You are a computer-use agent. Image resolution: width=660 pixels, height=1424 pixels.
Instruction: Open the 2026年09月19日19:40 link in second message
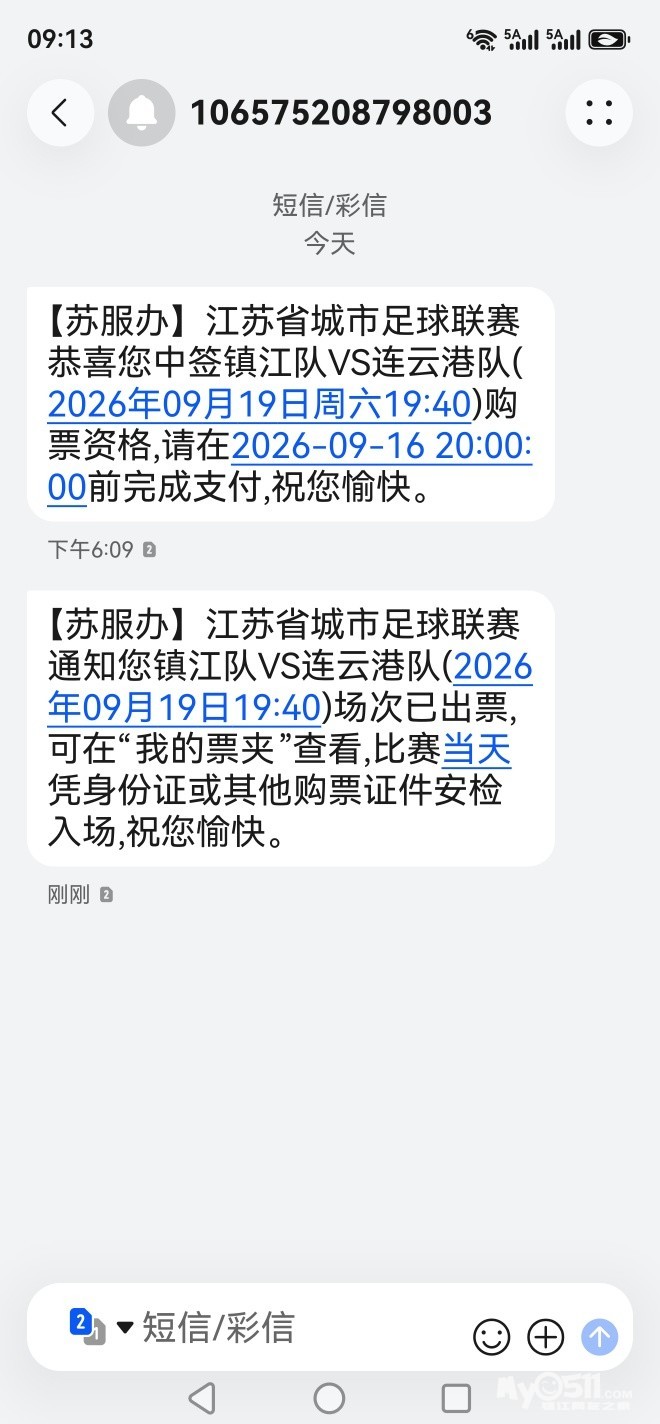pyautogui.click(x=290, y=687)
